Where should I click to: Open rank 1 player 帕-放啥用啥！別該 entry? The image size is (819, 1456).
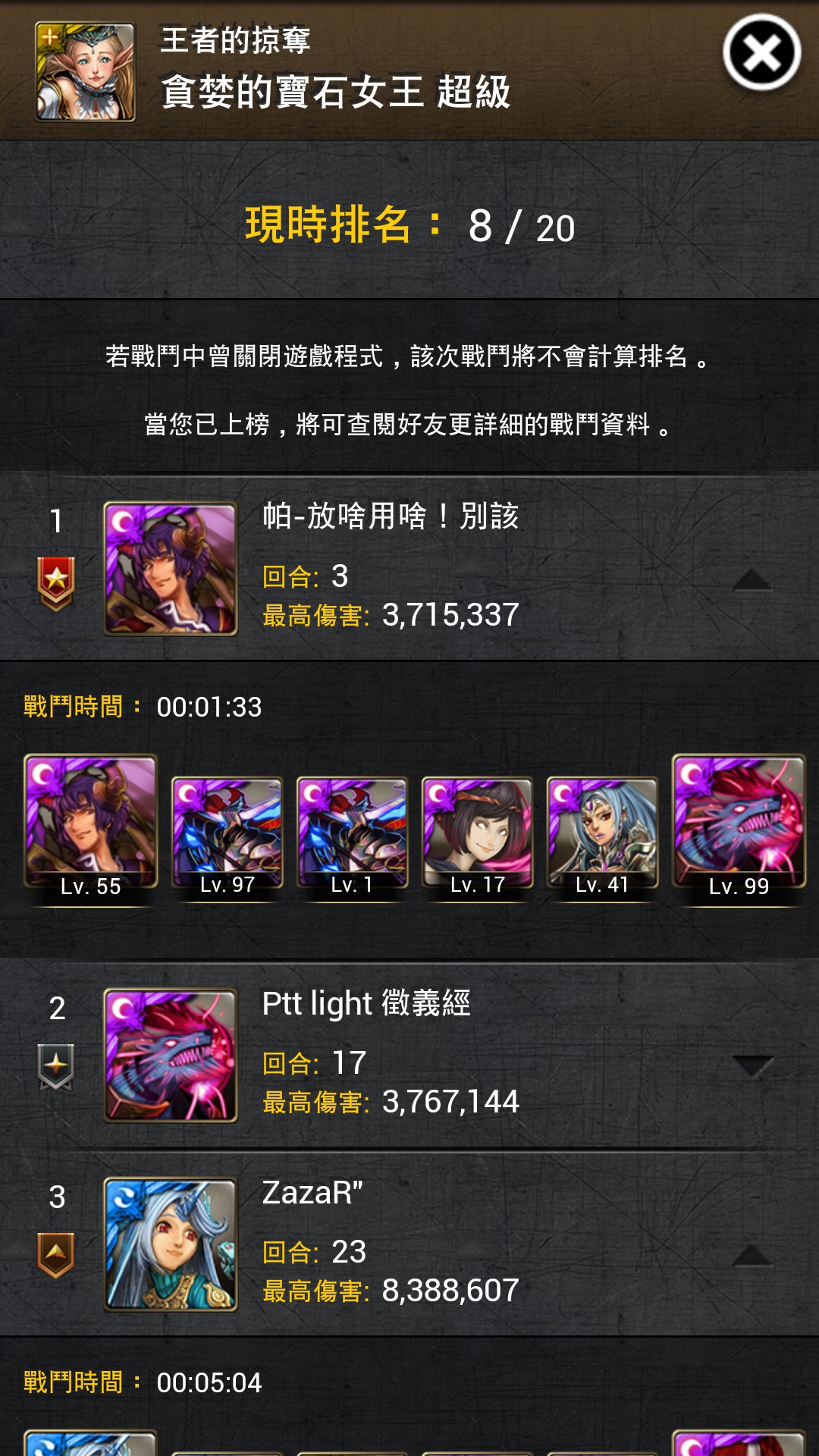pyautogui.click(x=409, y=568)
